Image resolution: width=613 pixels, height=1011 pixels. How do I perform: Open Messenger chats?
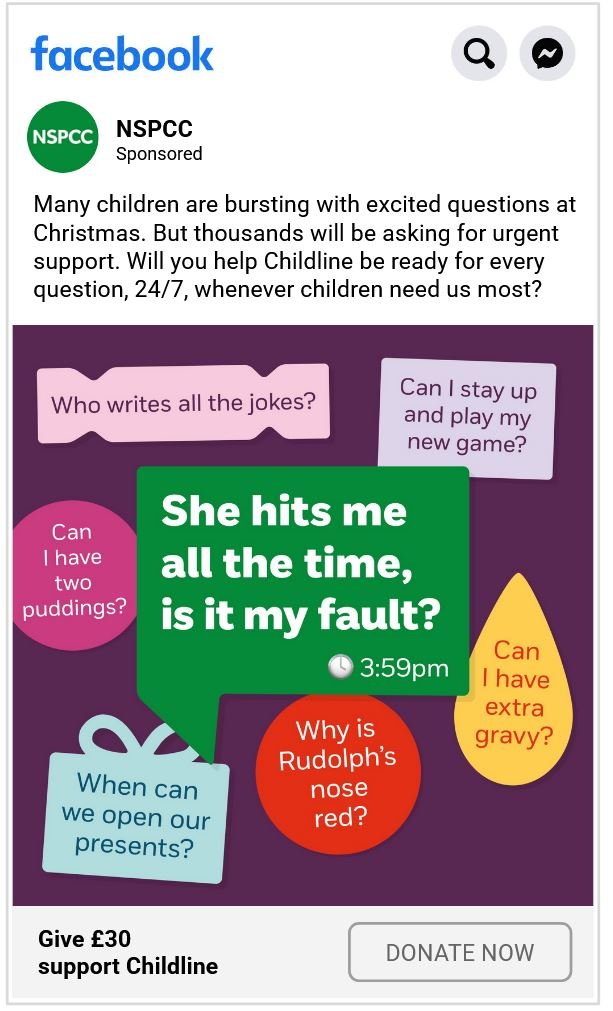pyautogui.click(x=547, y=53)
